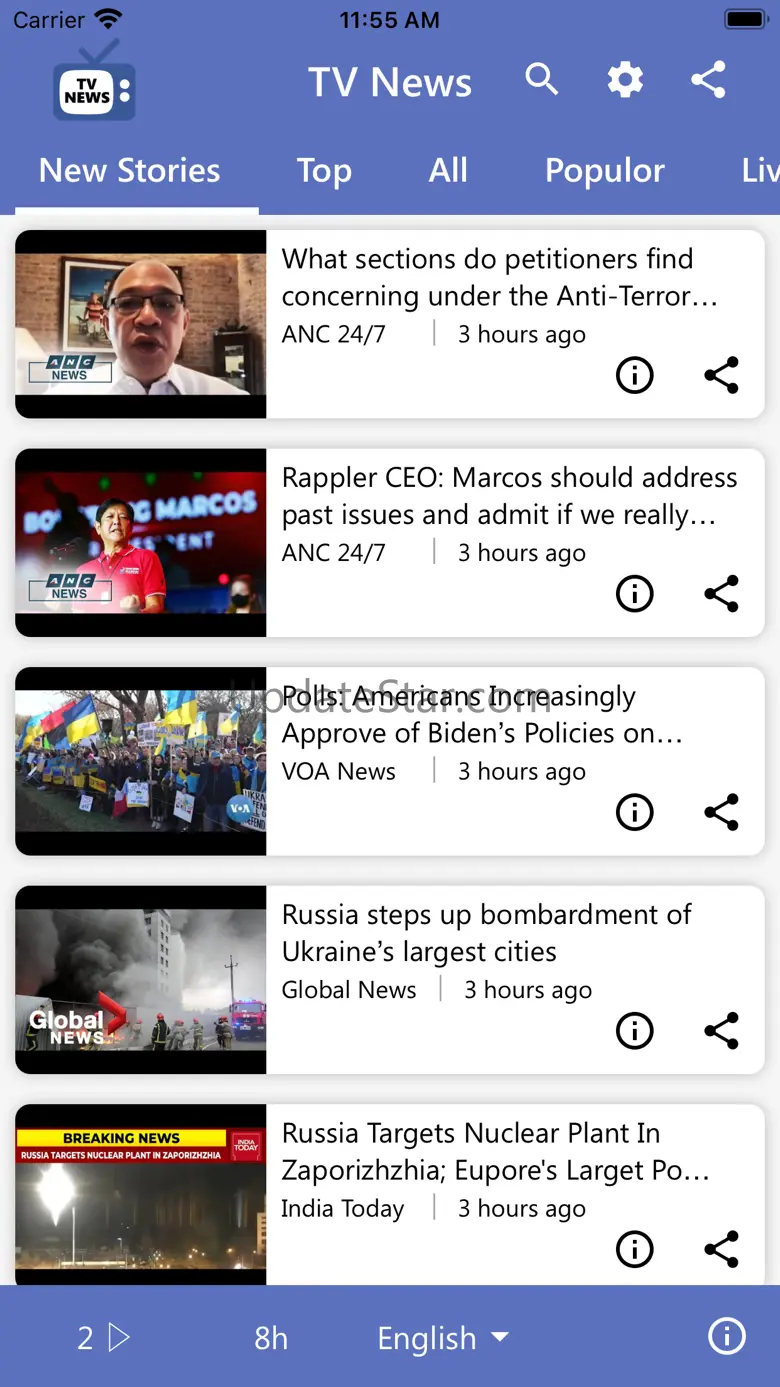
Task: Show info for the Anti-Terror petitioners story
Action: coord(634,375)
